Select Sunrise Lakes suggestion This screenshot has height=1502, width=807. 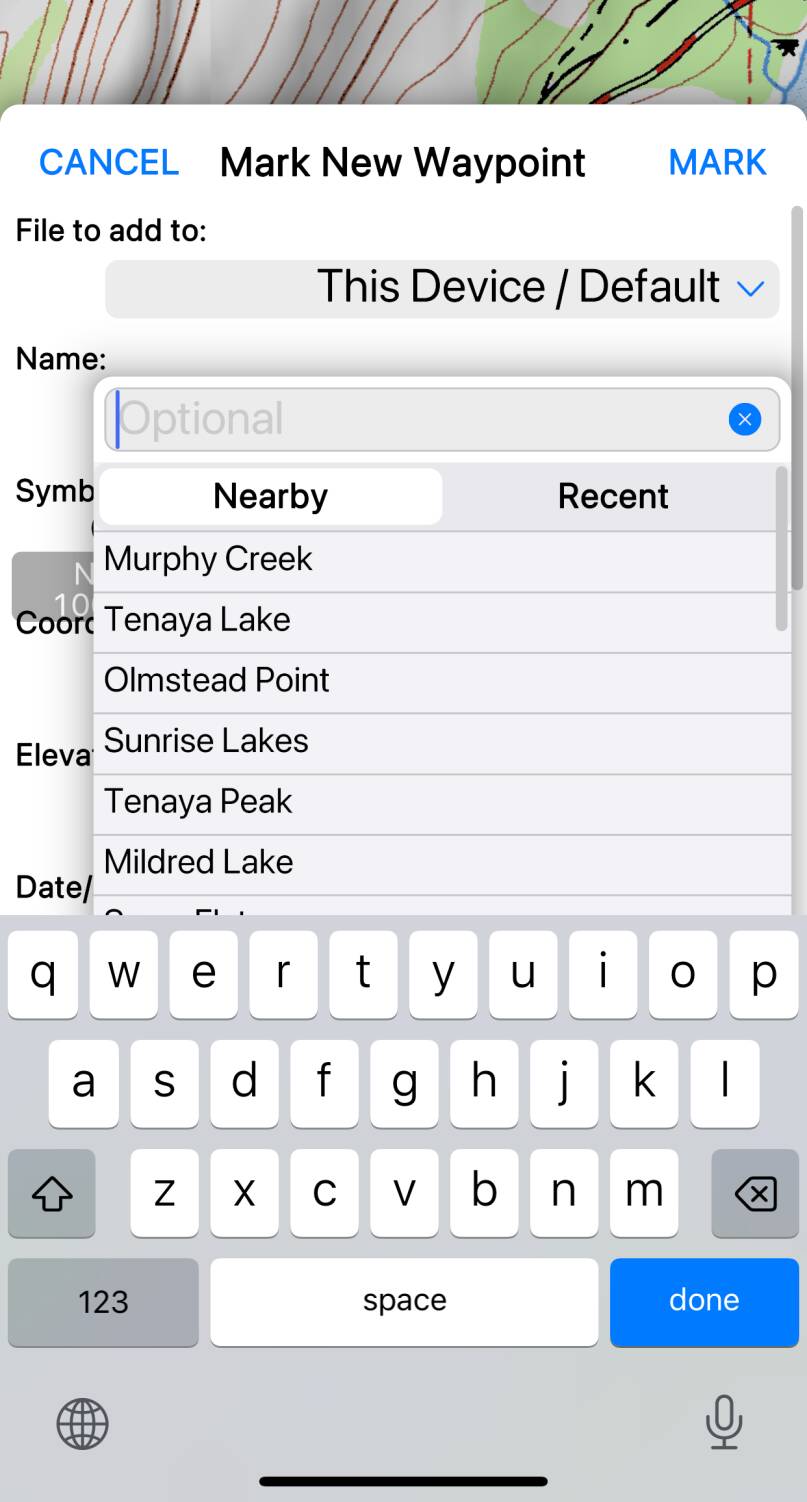pyautogui.click(x=206, y=741)
